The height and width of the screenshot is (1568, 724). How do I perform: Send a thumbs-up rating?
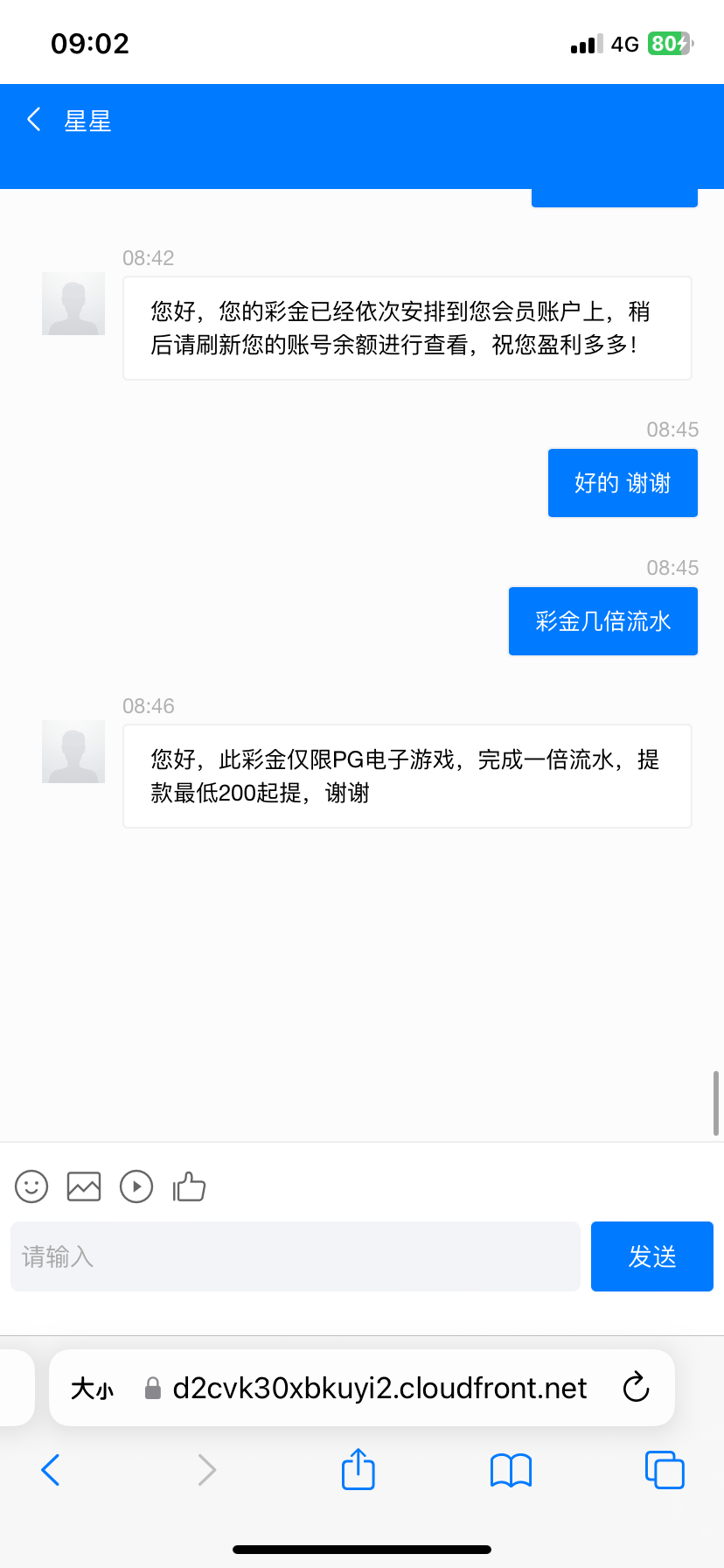[189, 1186]
